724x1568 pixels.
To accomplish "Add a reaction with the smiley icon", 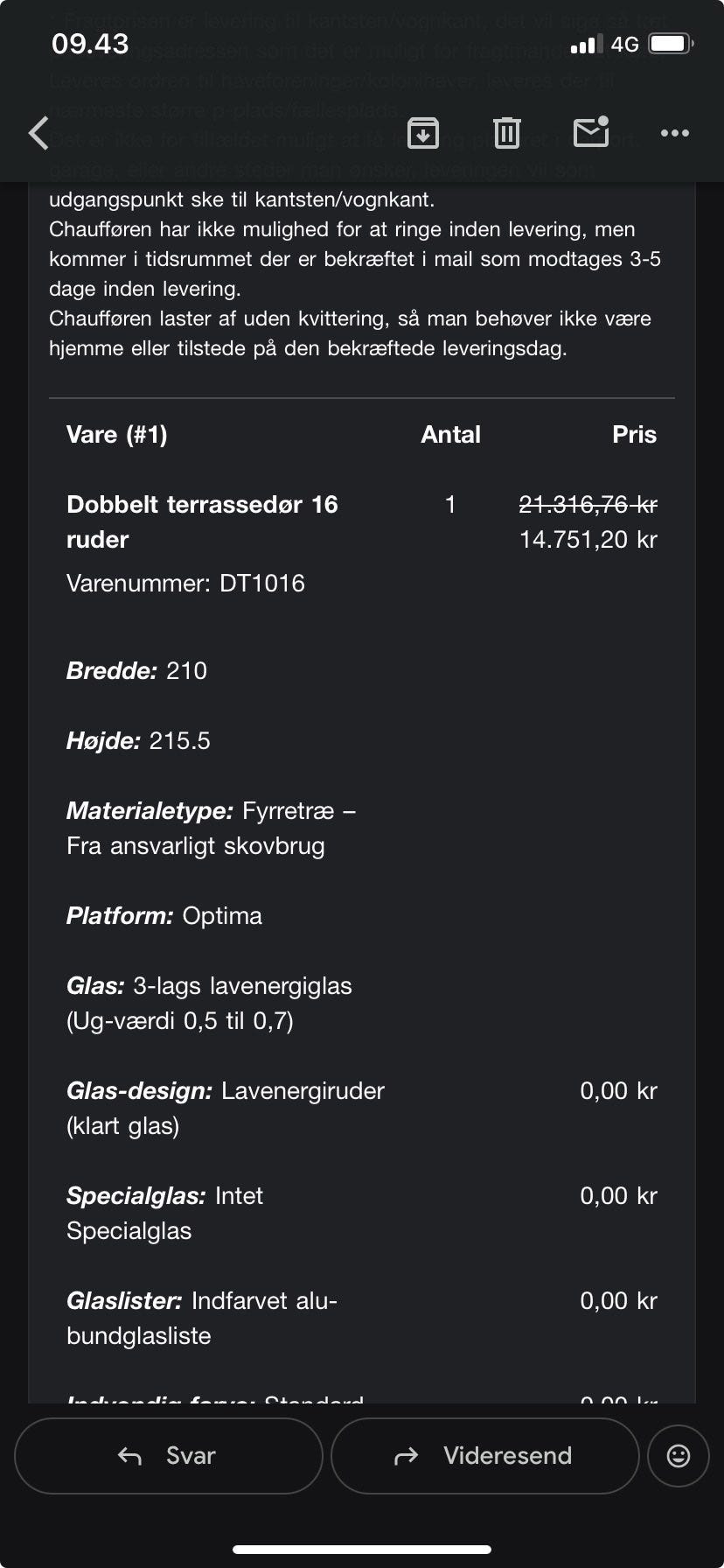I will tap(681, 1455).
